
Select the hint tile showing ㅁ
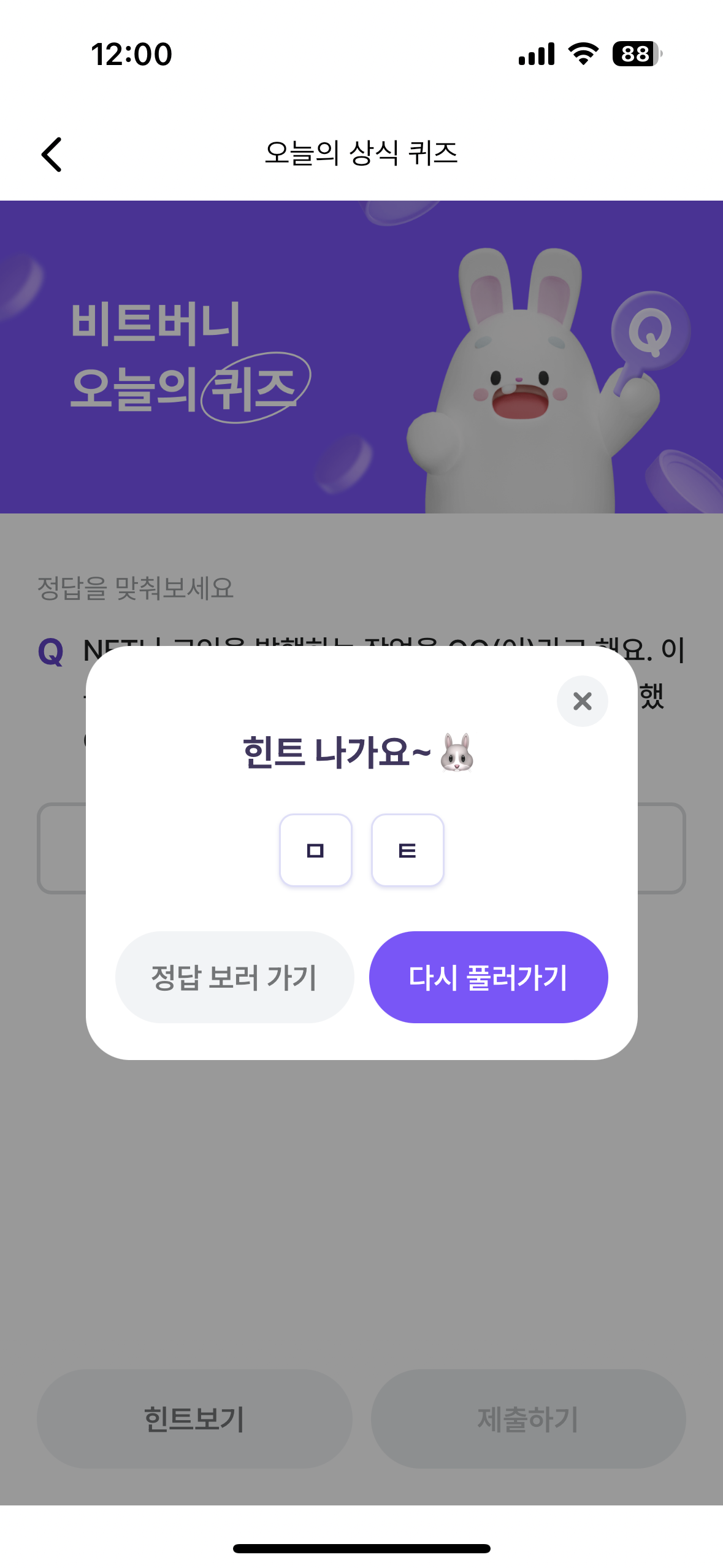[315, 849]
